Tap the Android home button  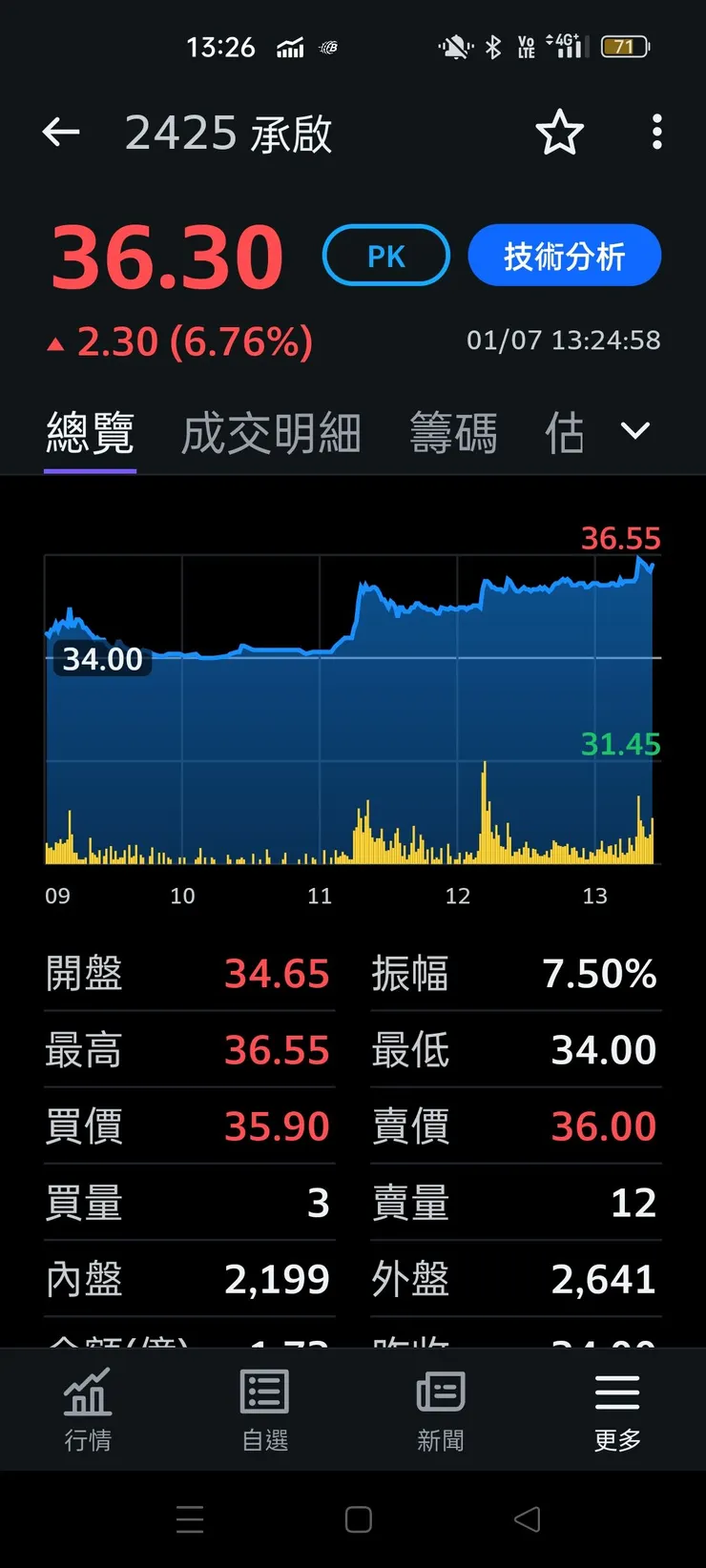pos(357,1519)
